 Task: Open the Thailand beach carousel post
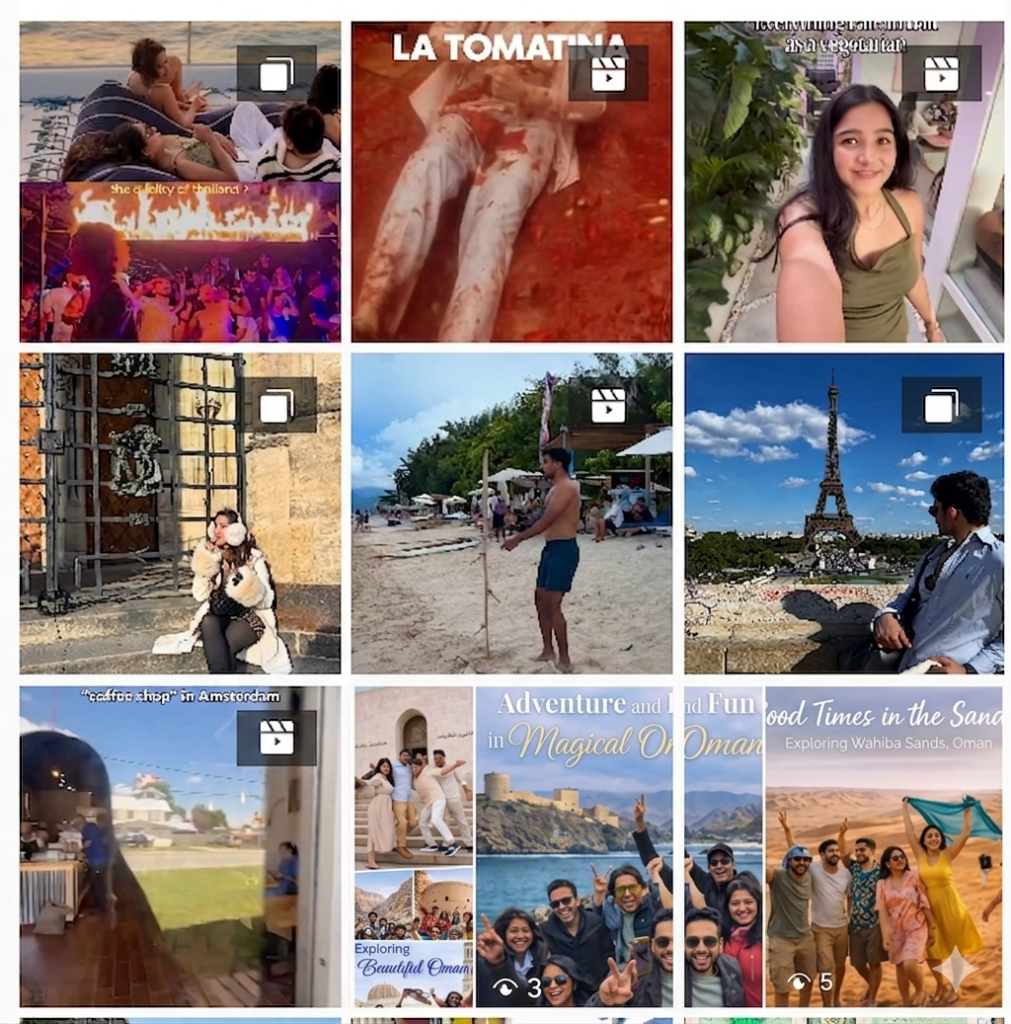[180, 181]
